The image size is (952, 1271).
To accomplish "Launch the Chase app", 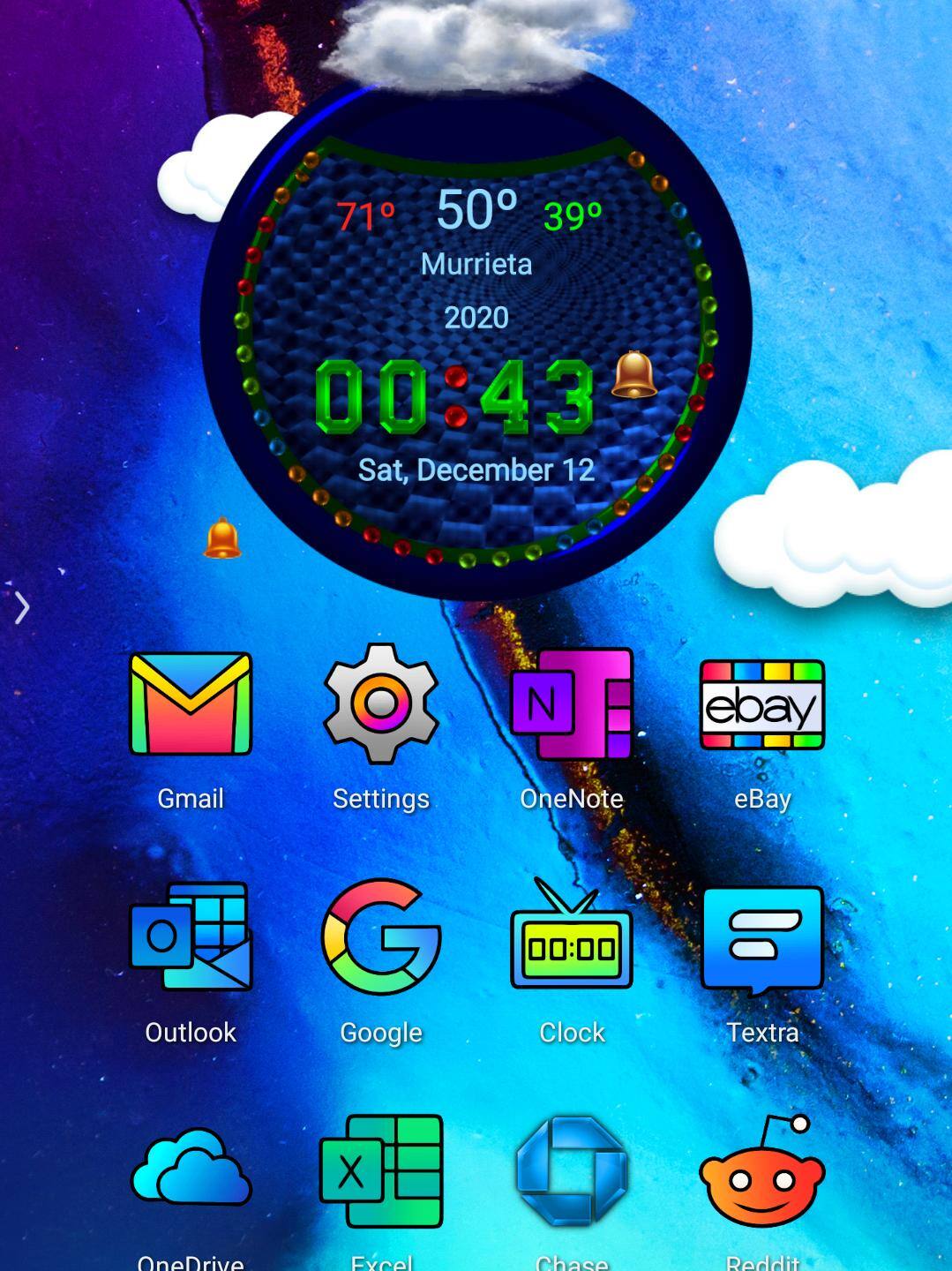I will click(x=572, y=1170).
